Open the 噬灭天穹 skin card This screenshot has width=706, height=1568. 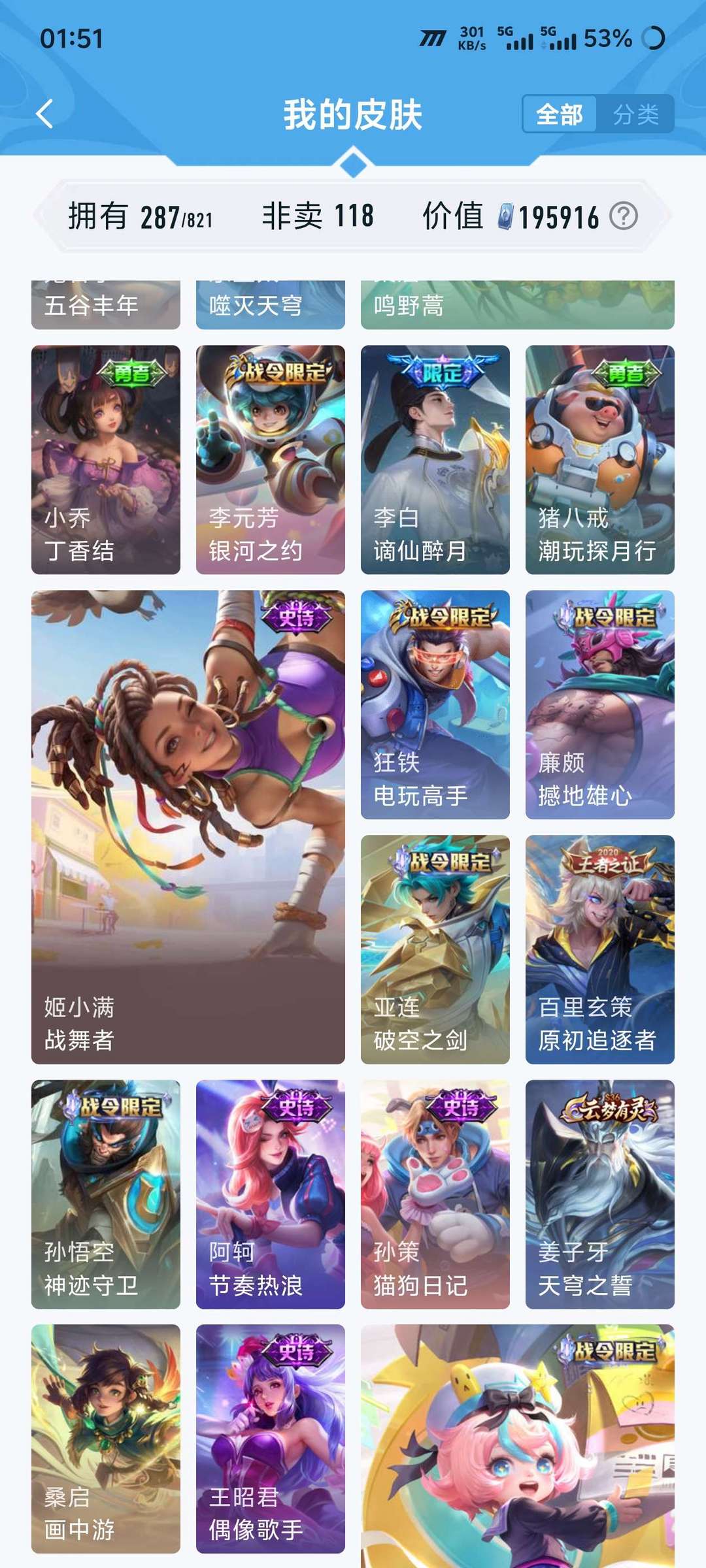(271, 304)
